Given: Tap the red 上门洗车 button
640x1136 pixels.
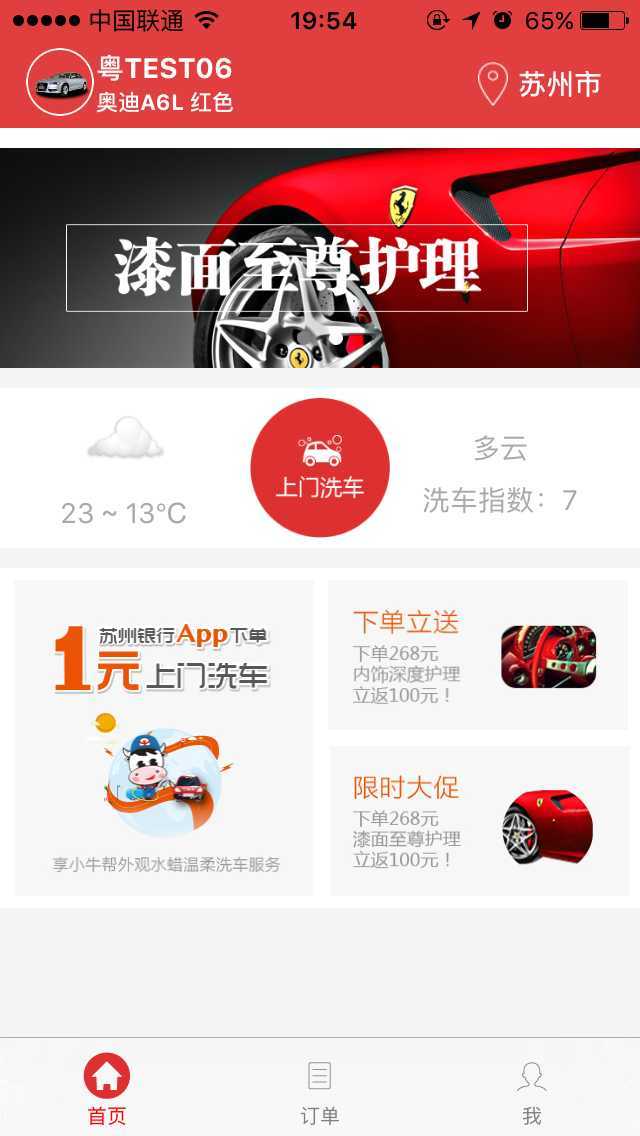Looking at the screenshot, I should tap(320, 468).
